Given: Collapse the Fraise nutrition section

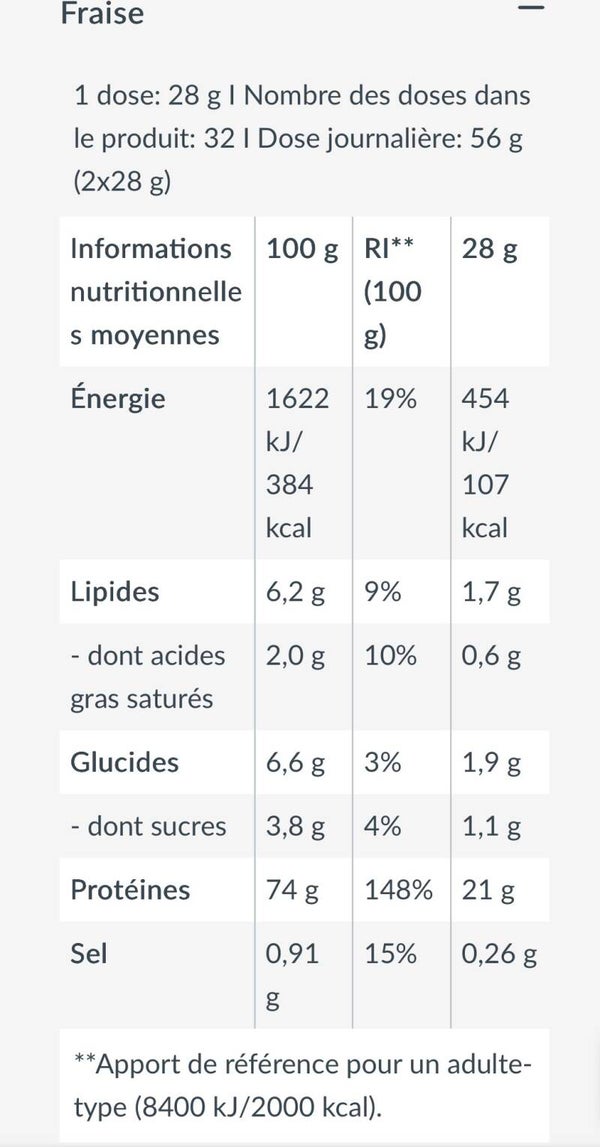Looking at the screenshot, I should (x=530, y=8).
